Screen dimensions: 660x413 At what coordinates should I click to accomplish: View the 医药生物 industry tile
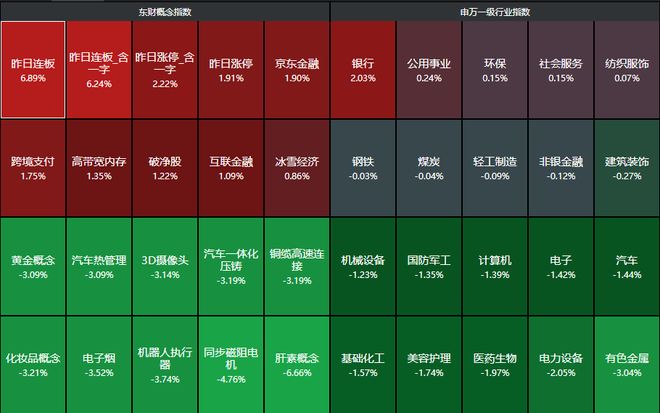494,363
